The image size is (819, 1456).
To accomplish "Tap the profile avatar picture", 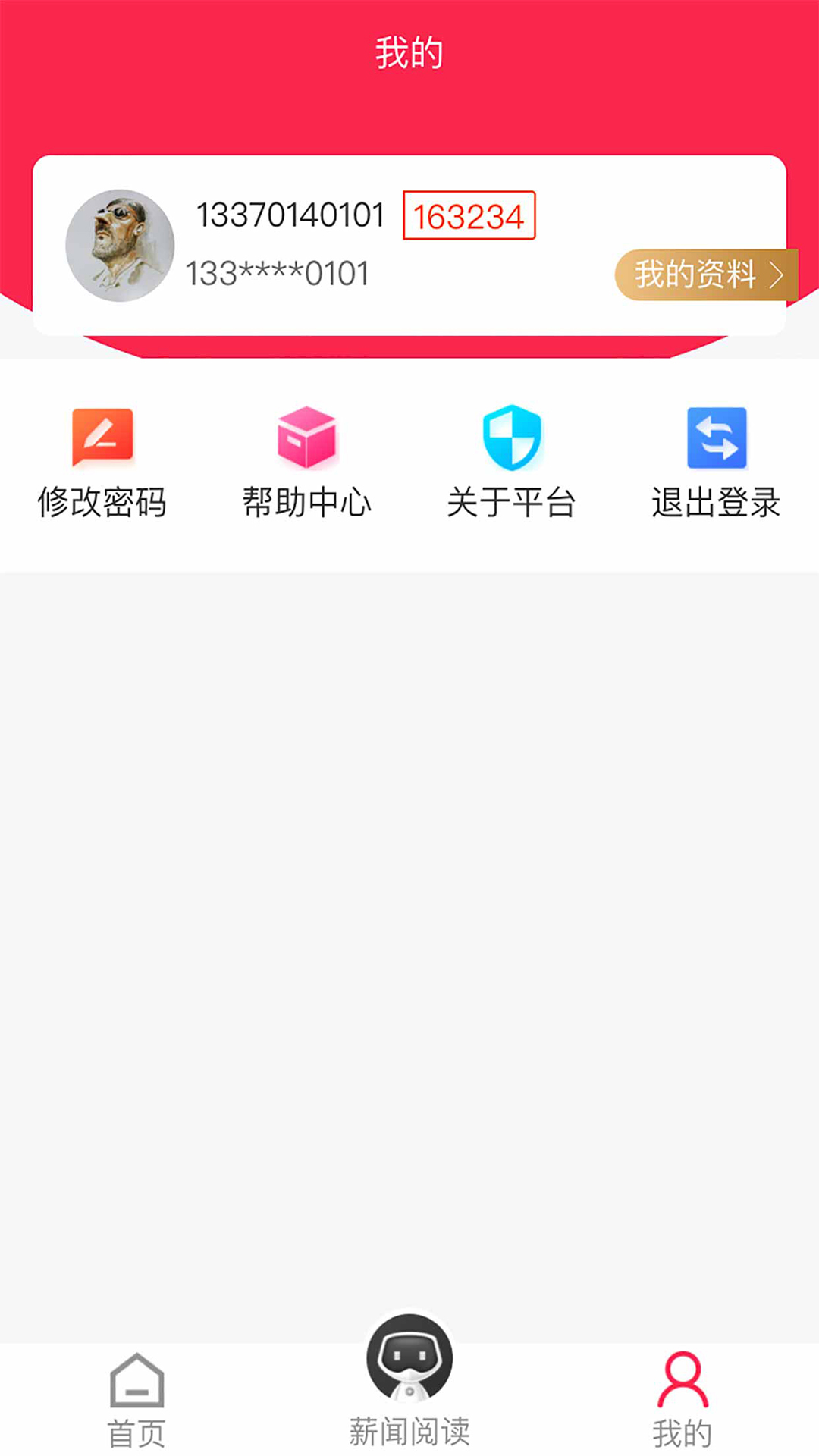I will pyautogui.click(x=120, y=246).
